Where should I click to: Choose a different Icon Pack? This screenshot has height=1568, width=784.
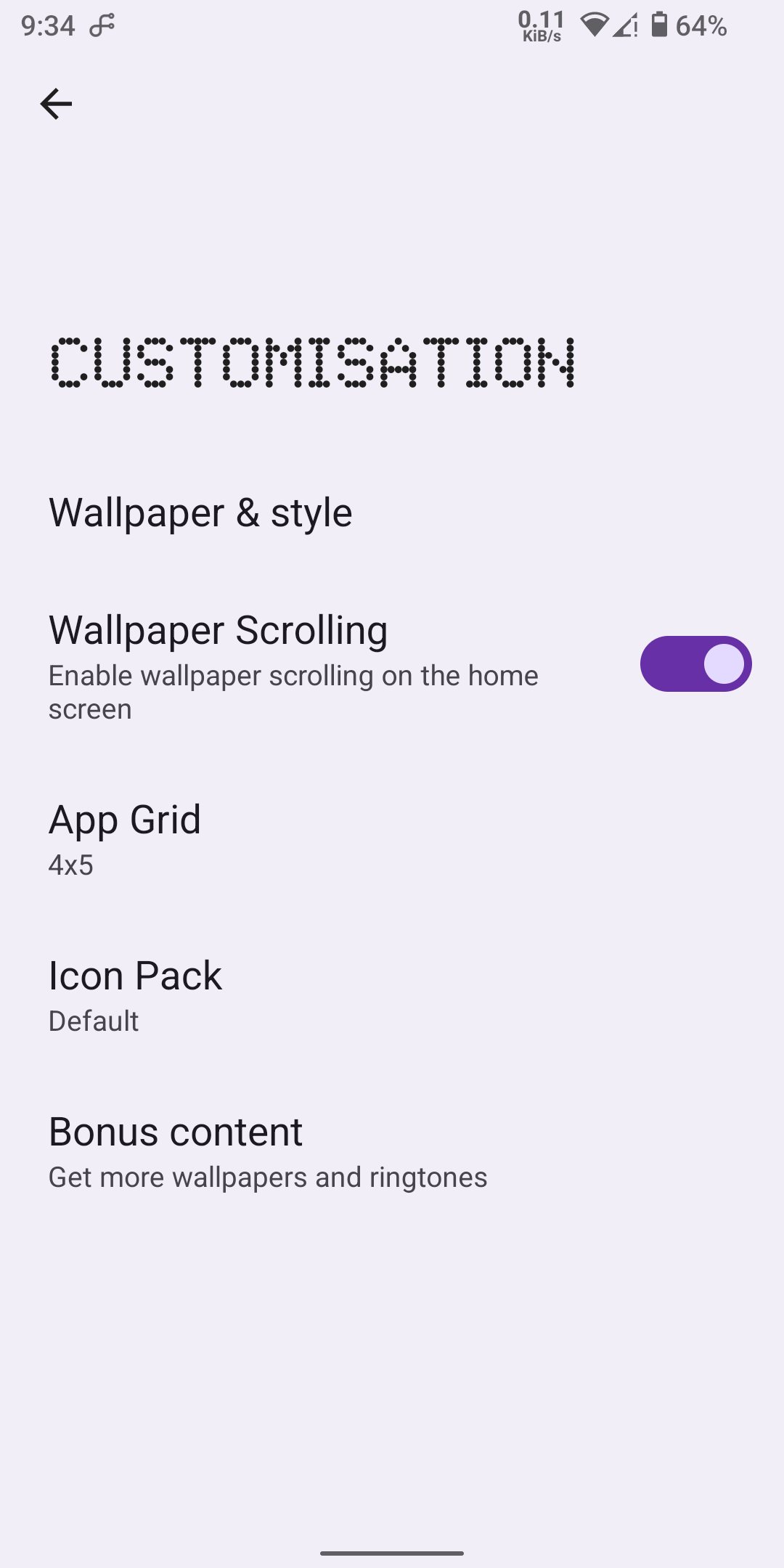pos(135,995)
